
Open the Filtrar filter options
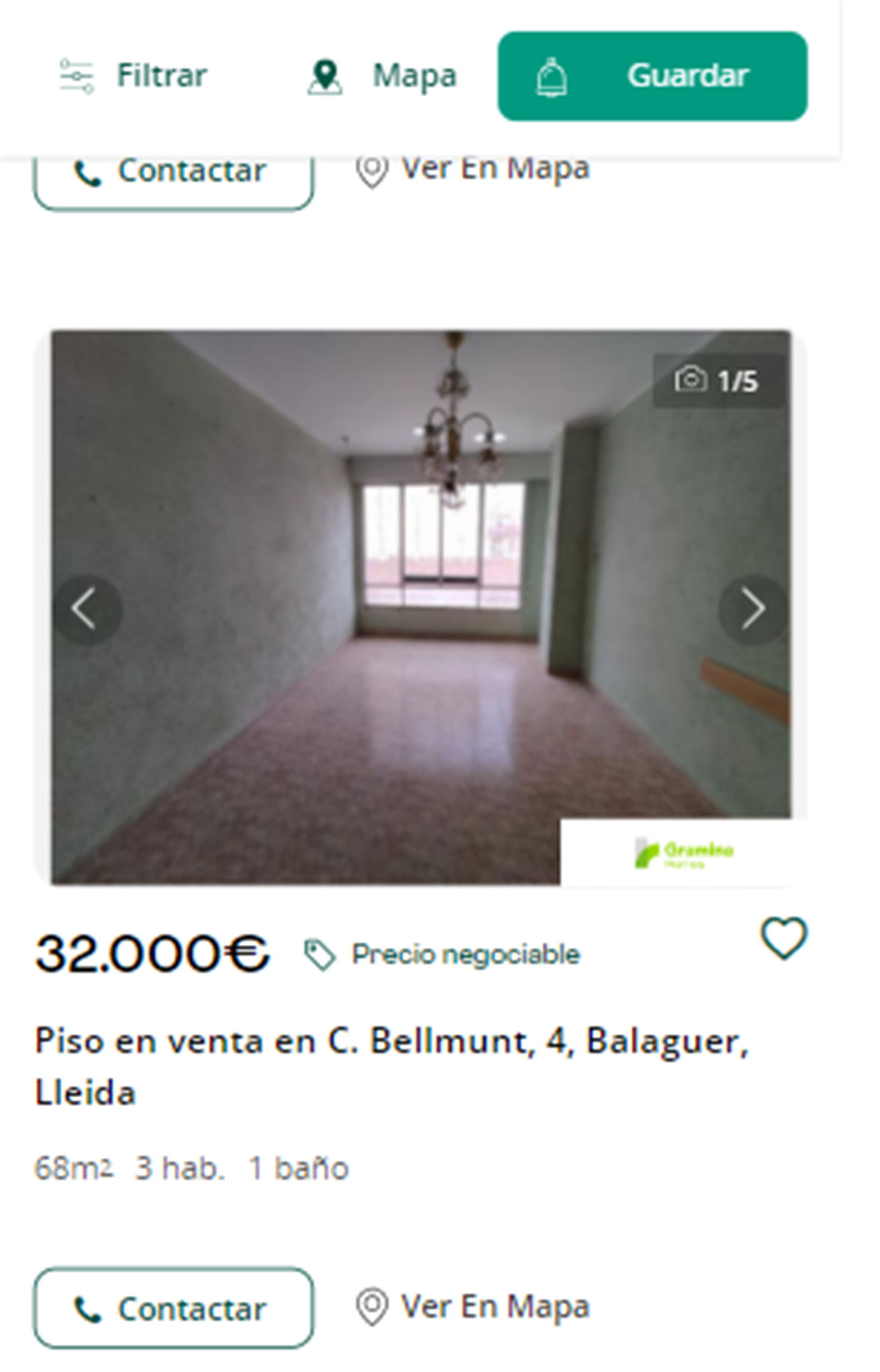point(133,76)
